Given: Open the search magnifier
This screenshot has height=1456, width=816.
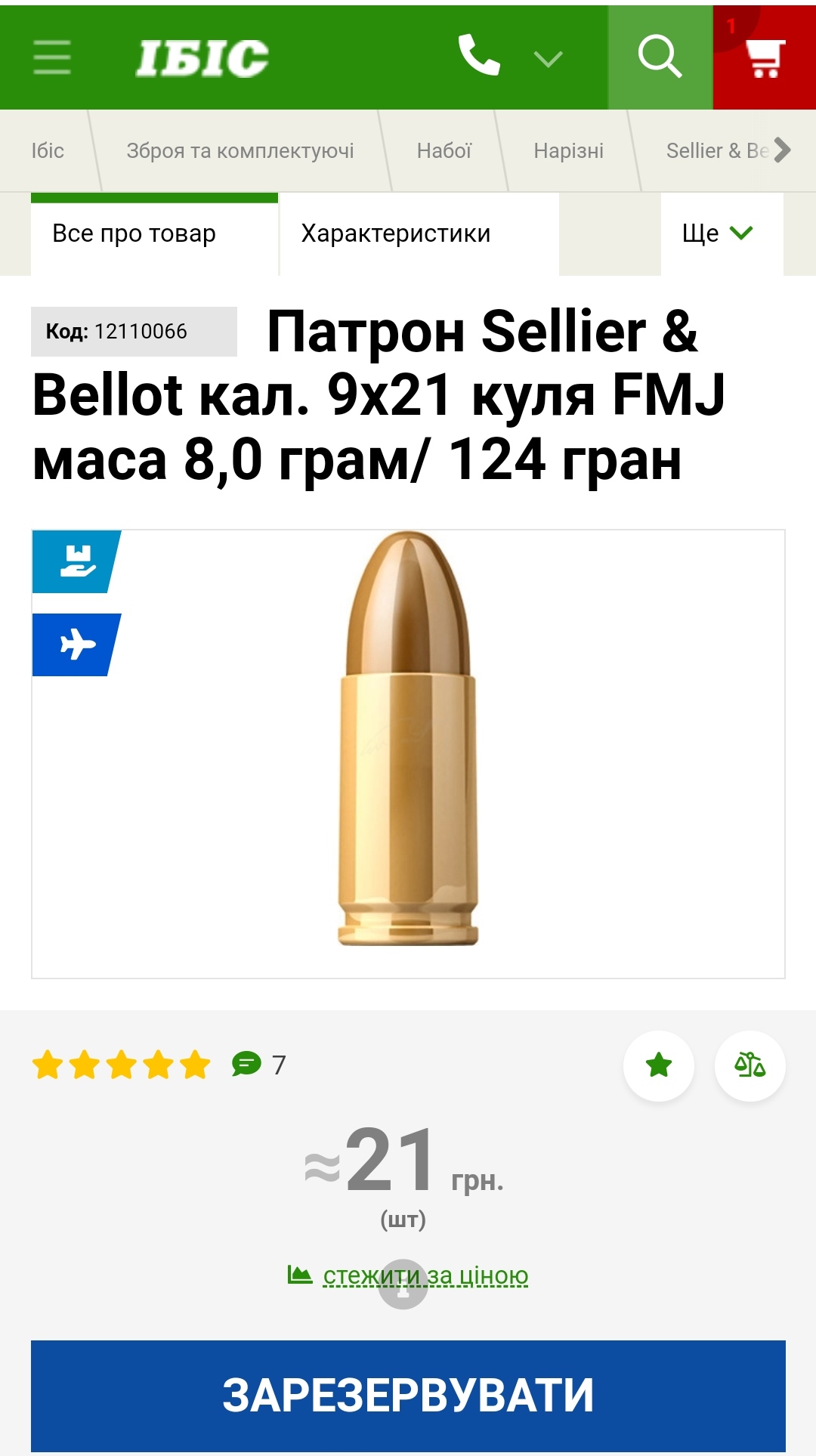Looking at the screenshot, I should click(660, 57).
